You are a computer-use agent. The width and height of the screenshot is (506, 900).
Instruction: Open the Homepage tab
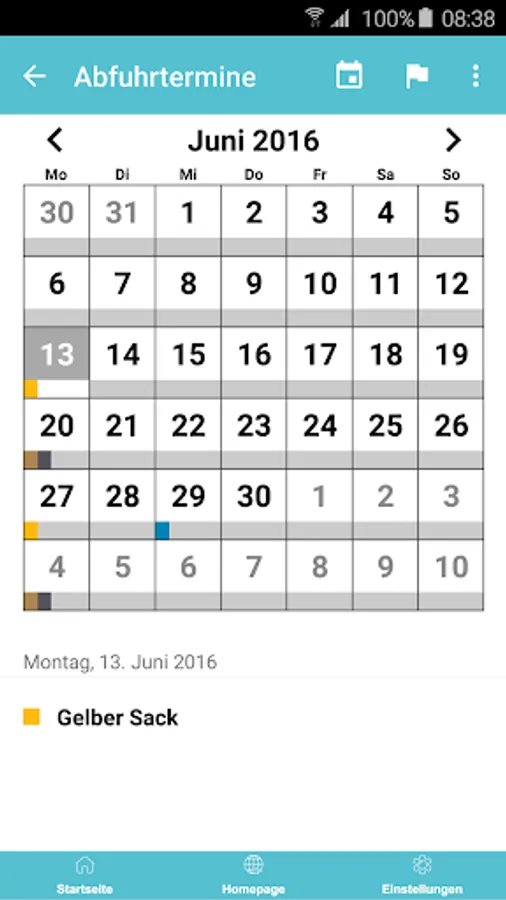(x=253, y=875)
